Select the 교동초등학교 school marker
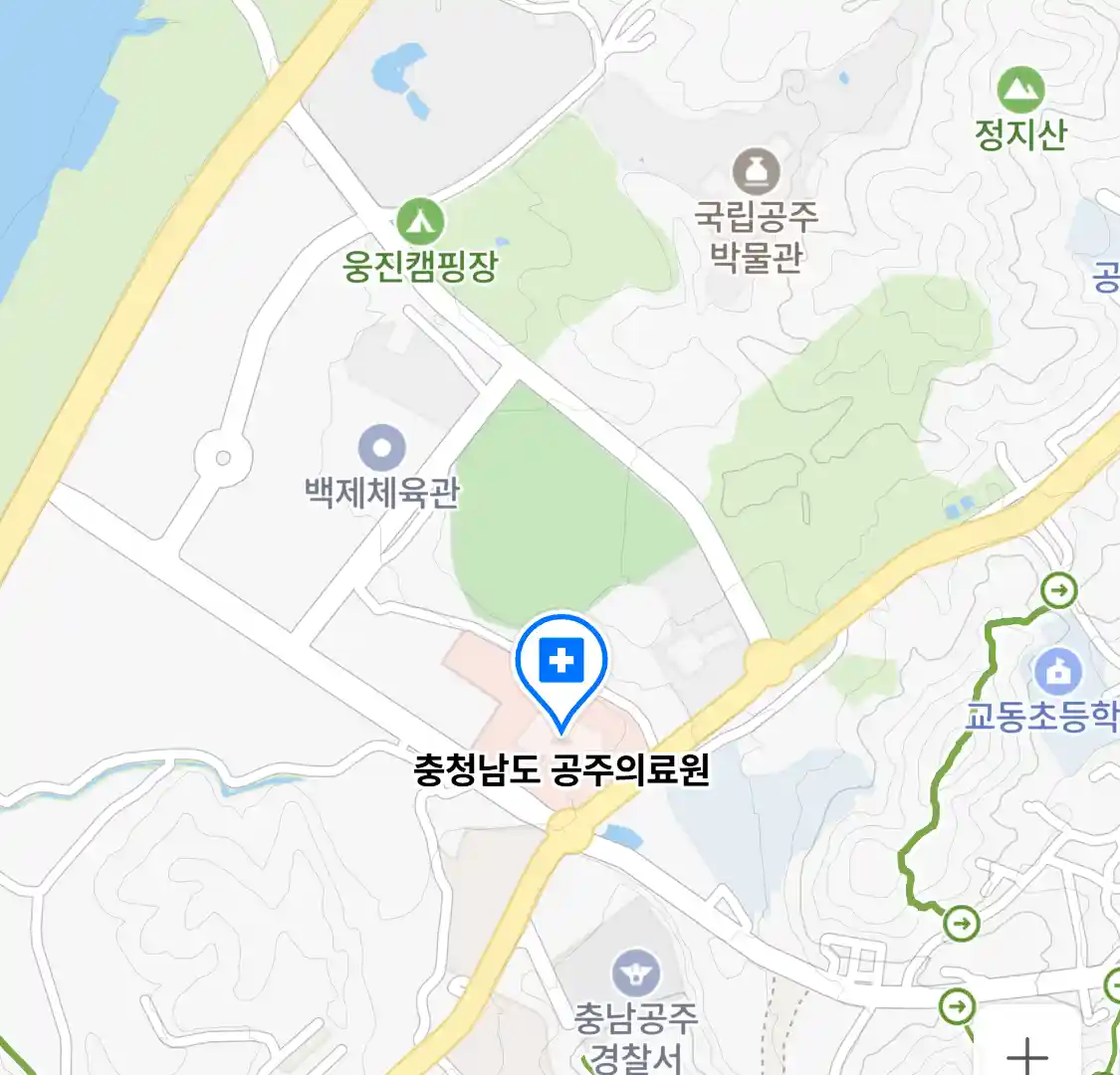The width and height of the screenshot is (1120, 1075). (x=1058, y=673)
